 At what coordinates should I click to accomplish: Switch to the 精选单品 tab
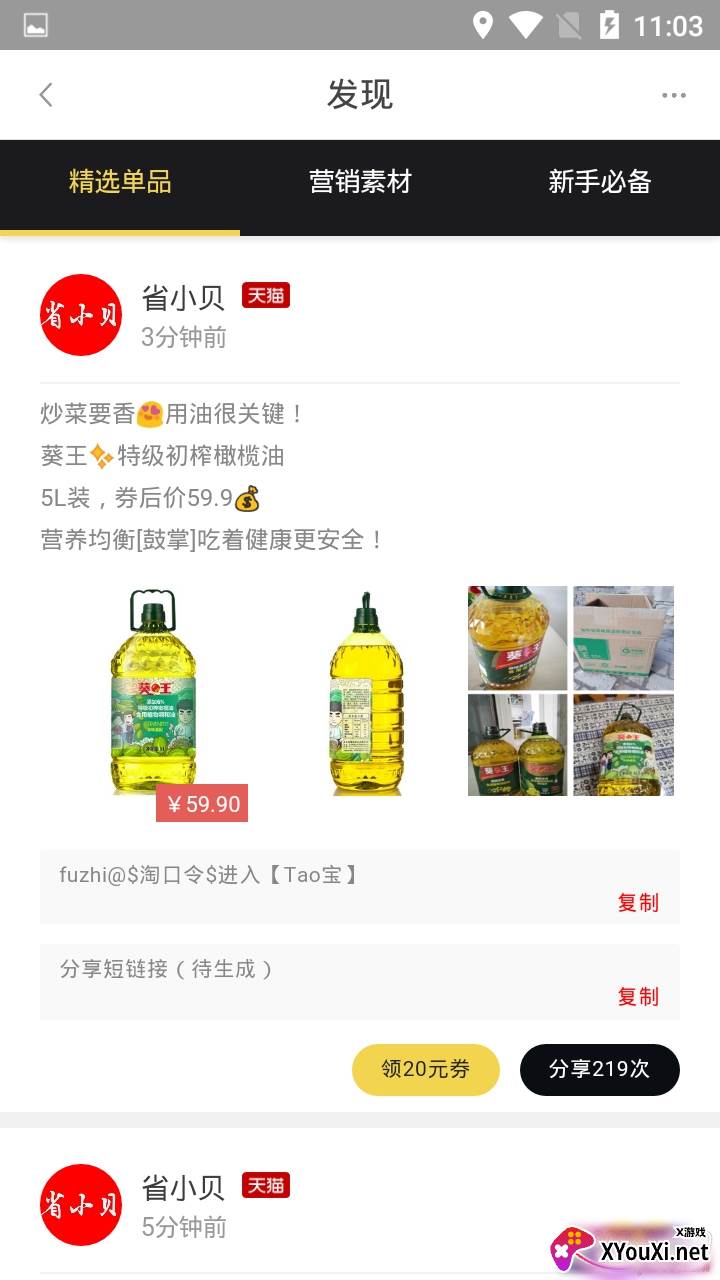120,182
